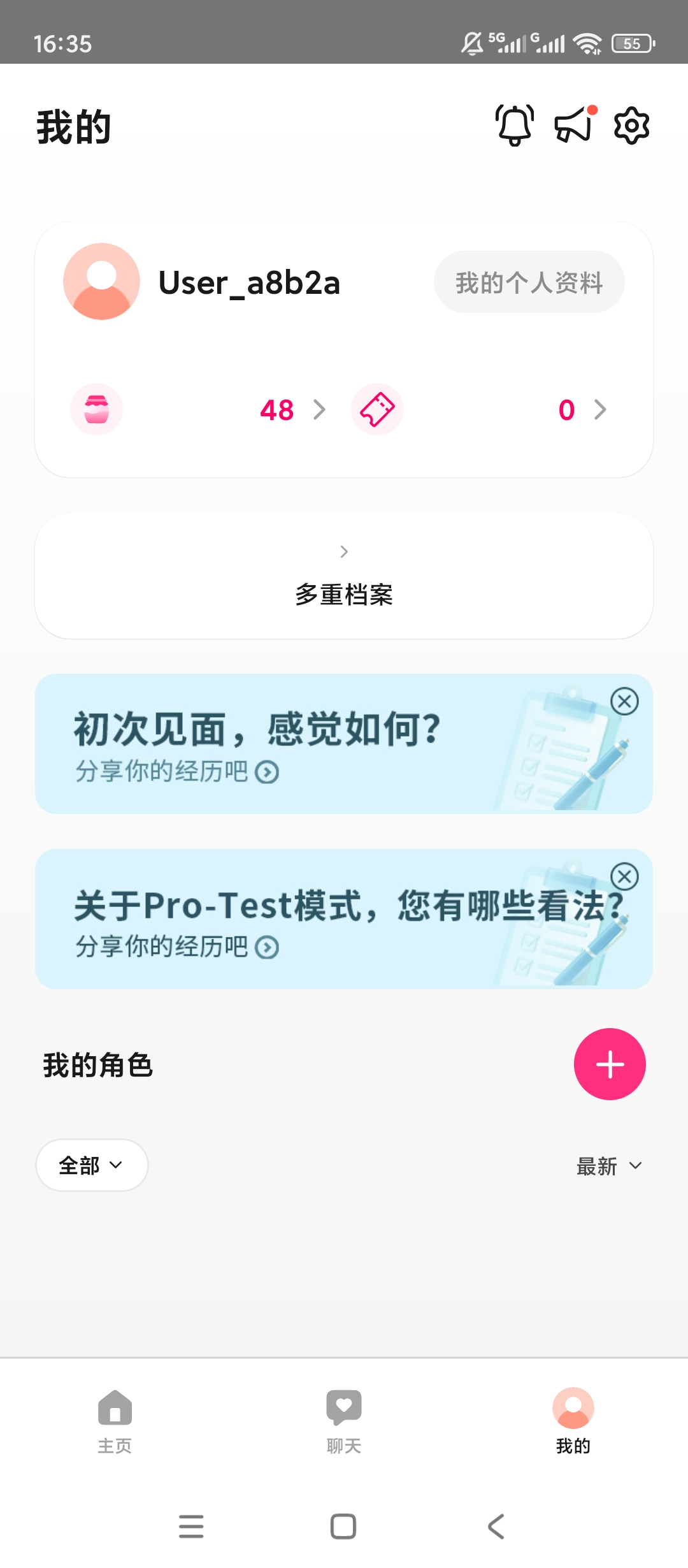Close the Pro-Test feedback banner

pyautogui.click(x=624, y=876)
